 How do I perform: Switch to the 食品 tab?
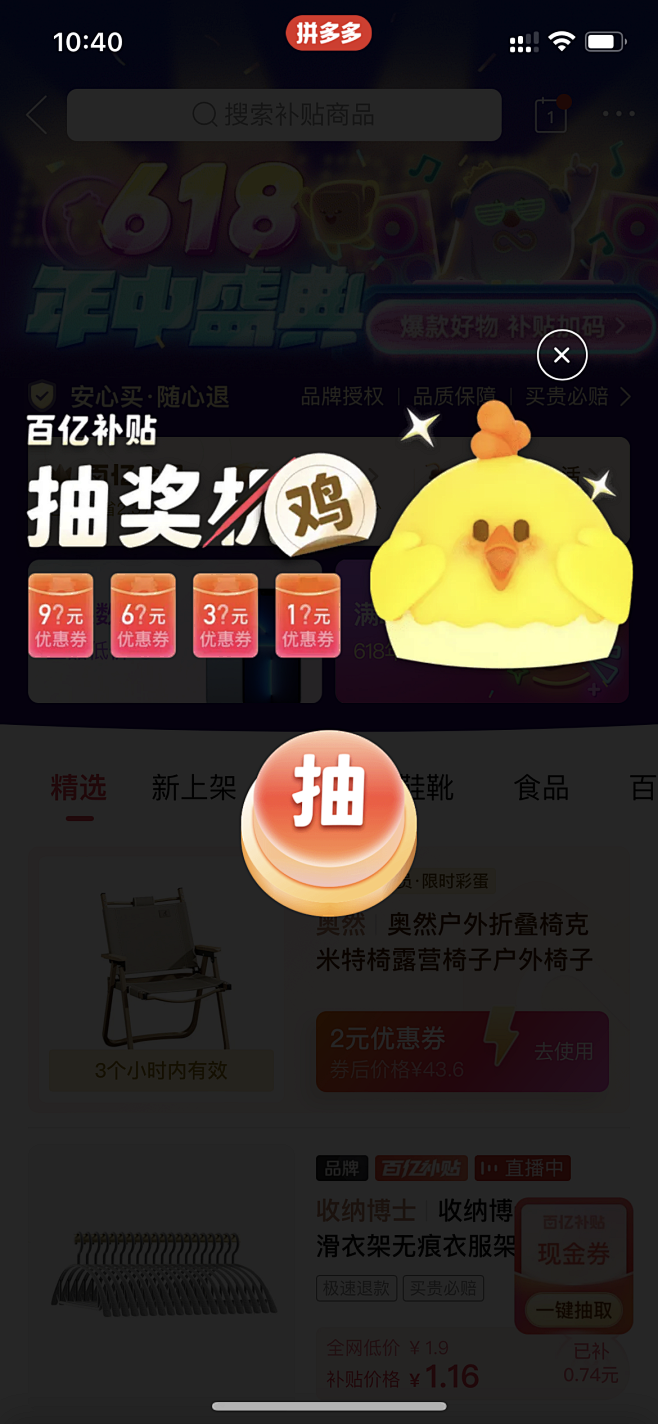[541, 787]
